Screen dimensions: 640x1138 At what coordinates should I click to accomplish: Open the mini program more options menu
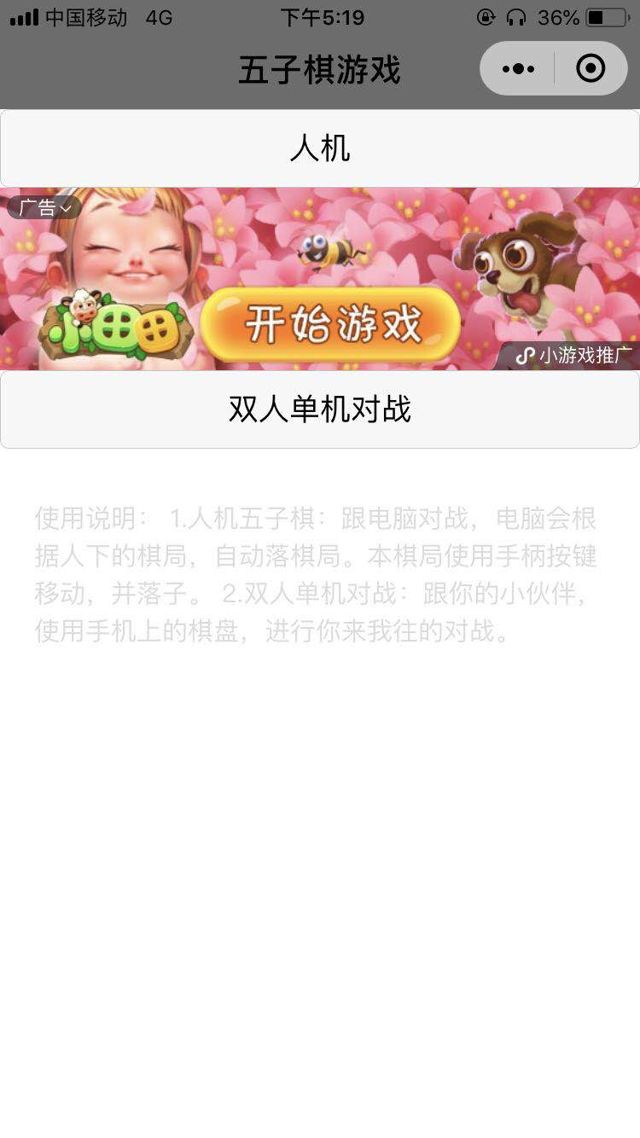click(518, 69)
